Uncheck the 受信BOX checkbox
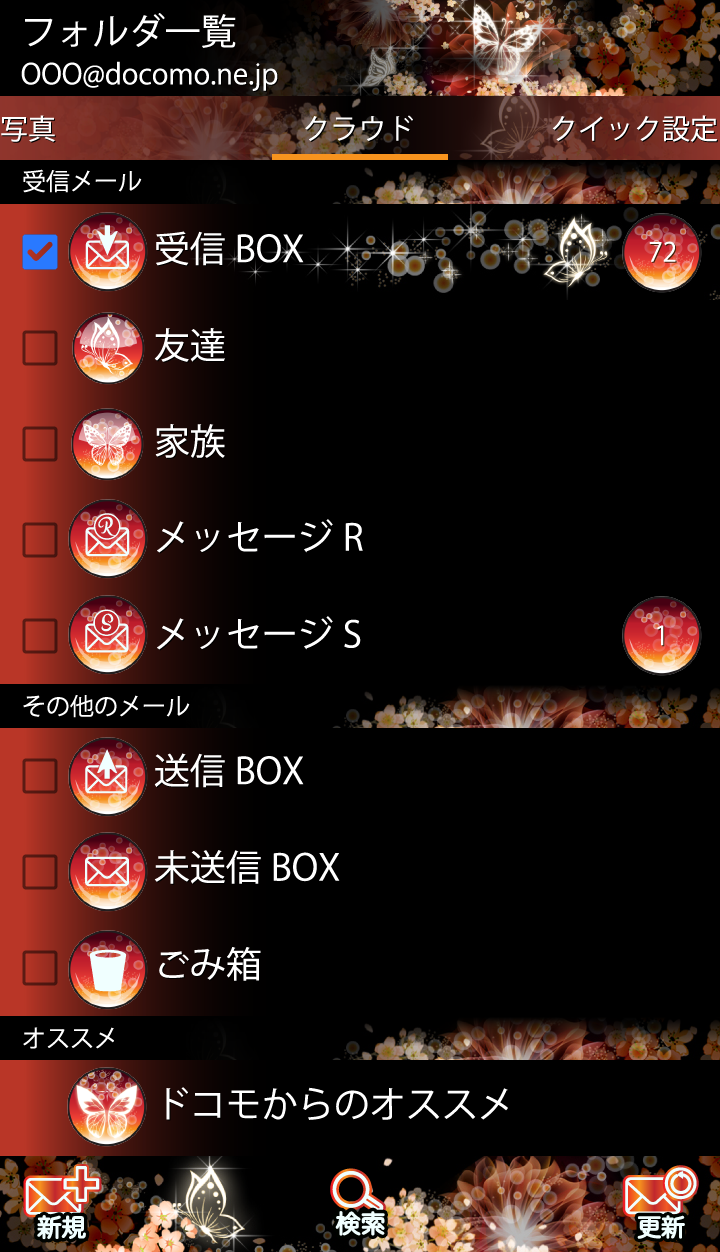The image size is (720, 1252). click(x=40, y=252)
